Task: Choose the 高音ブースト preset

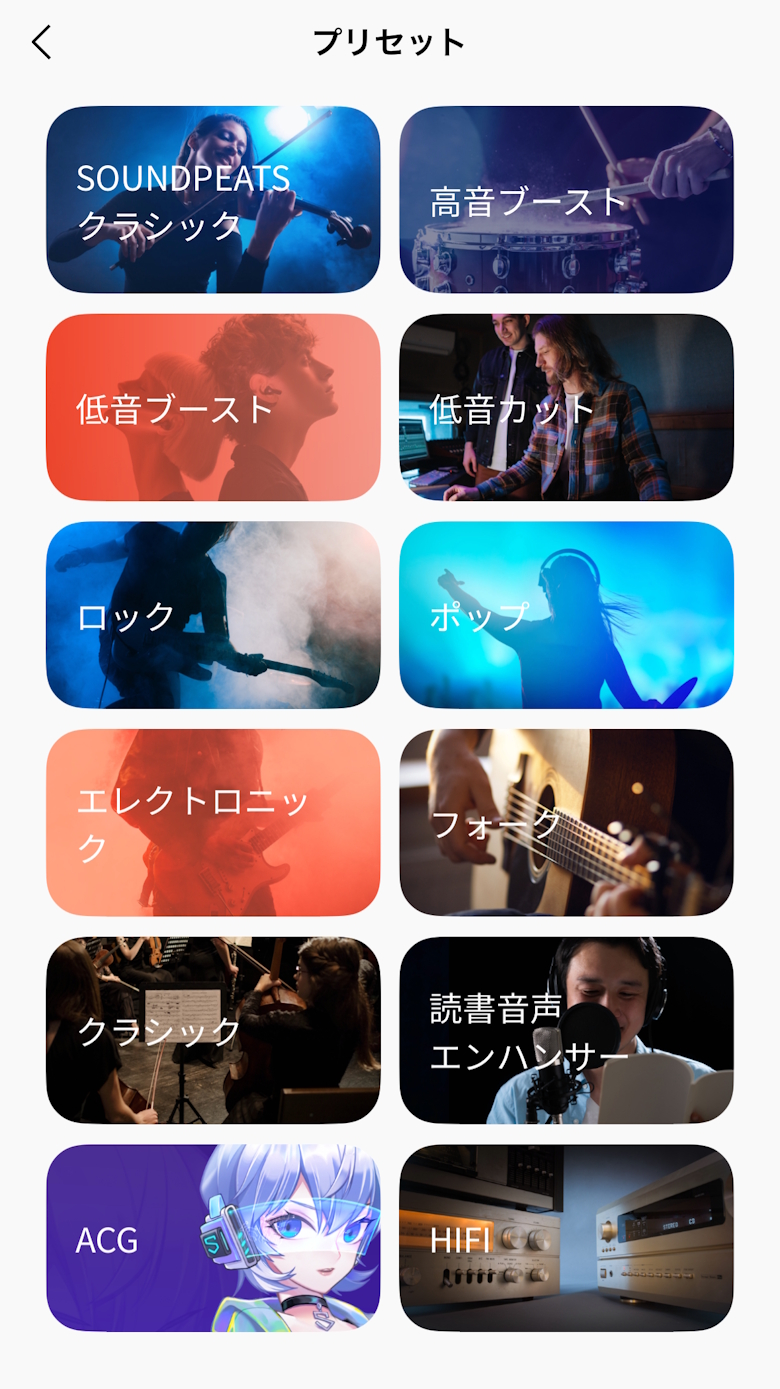Action: tap(566, 200)
